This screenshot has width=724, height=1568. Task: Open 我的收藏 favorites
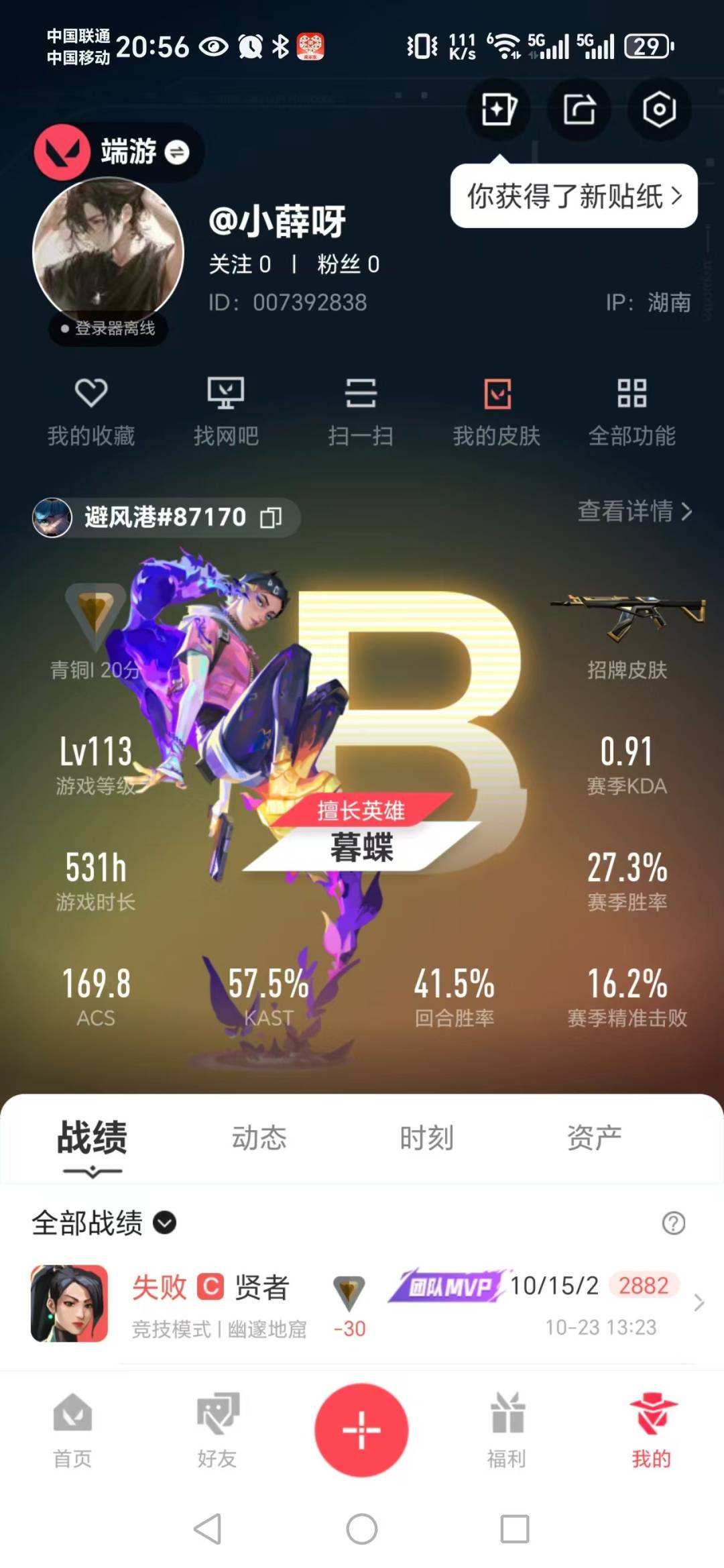pos(91,410)
